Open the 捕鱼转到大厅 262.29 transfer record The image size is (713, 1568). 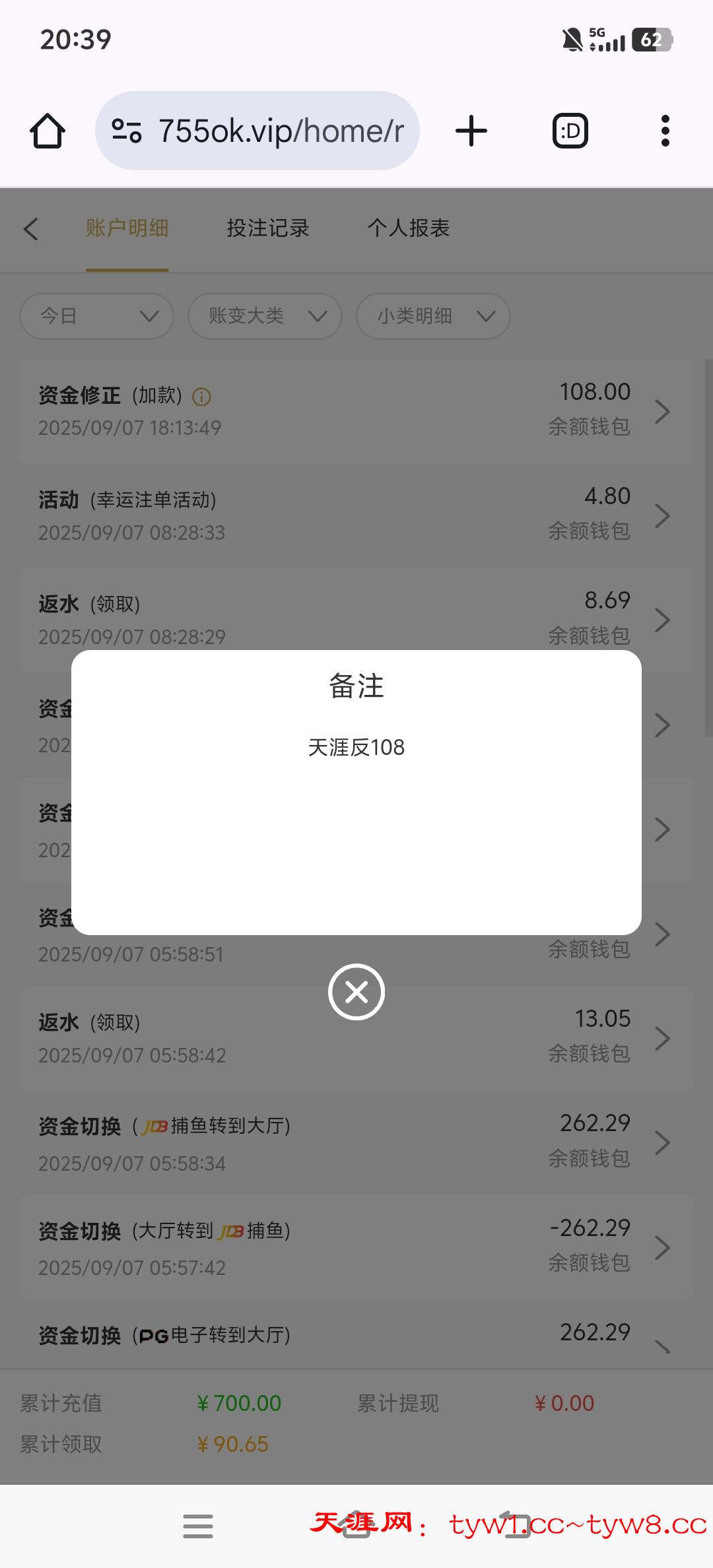[356, 1142]
